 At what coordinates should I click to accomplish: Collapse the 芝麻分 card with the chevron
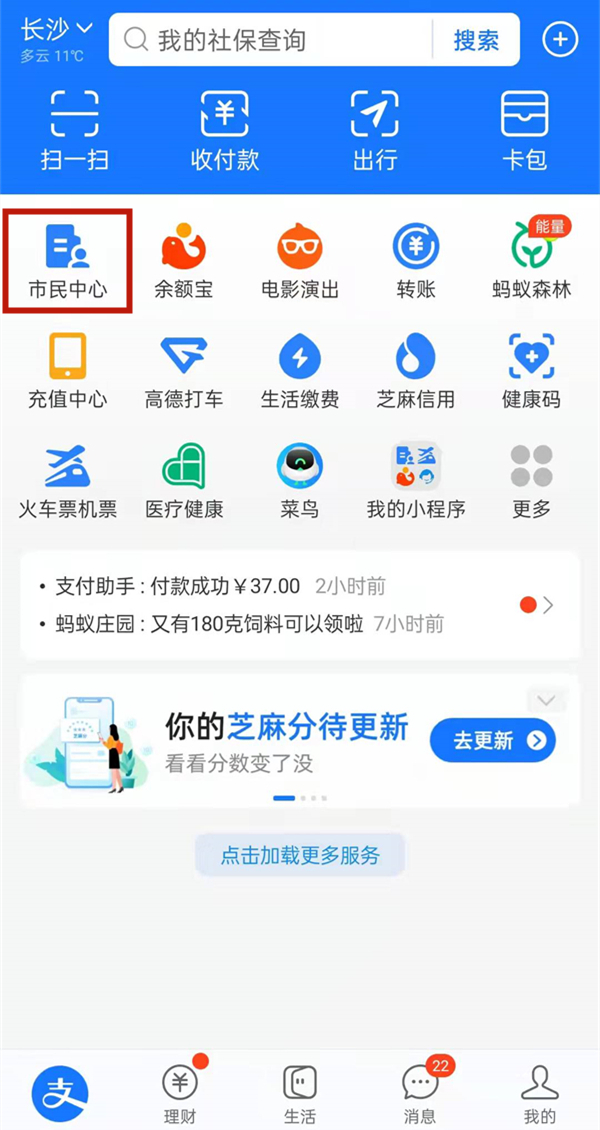point(546,700)
